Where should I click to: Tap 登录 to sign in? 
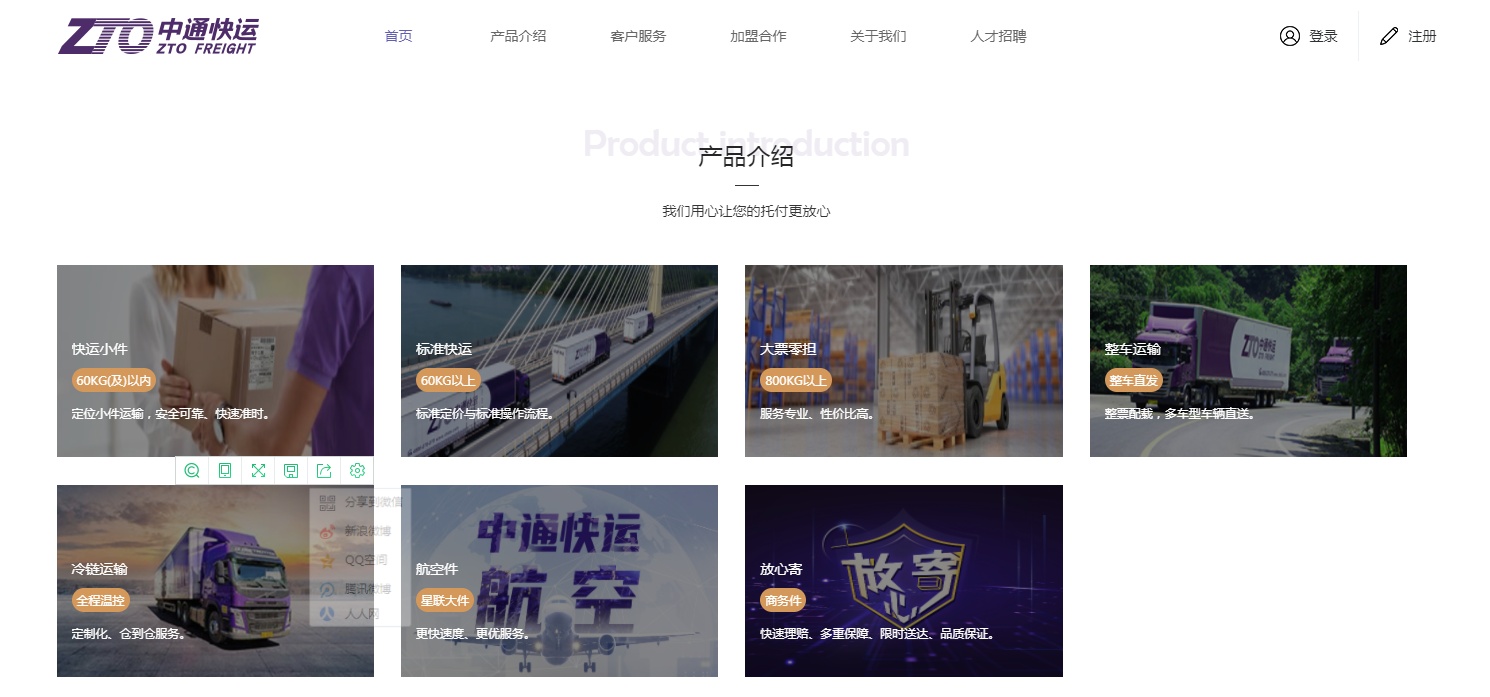point(1309,36)
